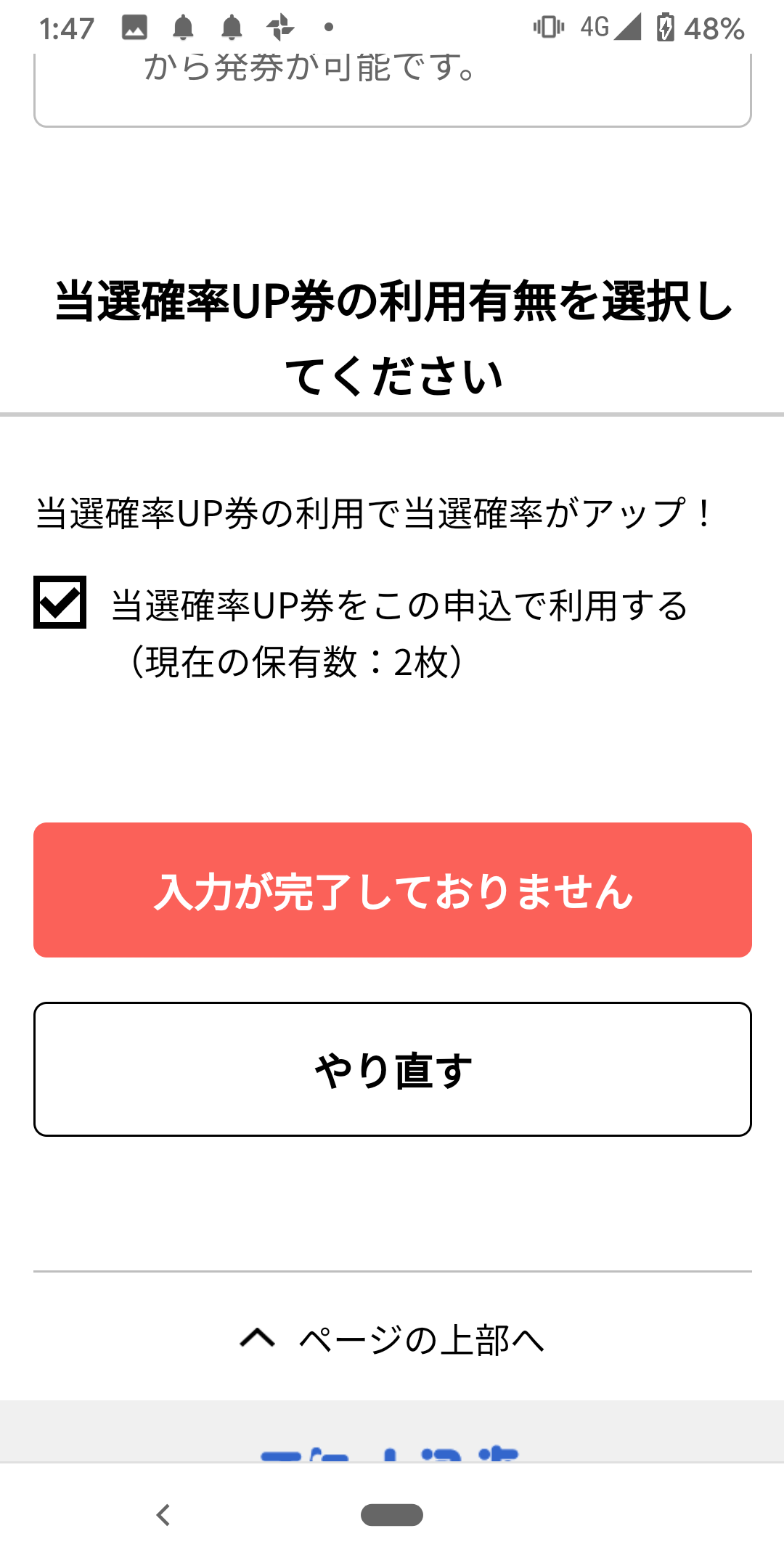The height and width of the screenshot is (1568, 784).
Task: Tap the gallery notification icon in status bar
Action: point(135,28)
